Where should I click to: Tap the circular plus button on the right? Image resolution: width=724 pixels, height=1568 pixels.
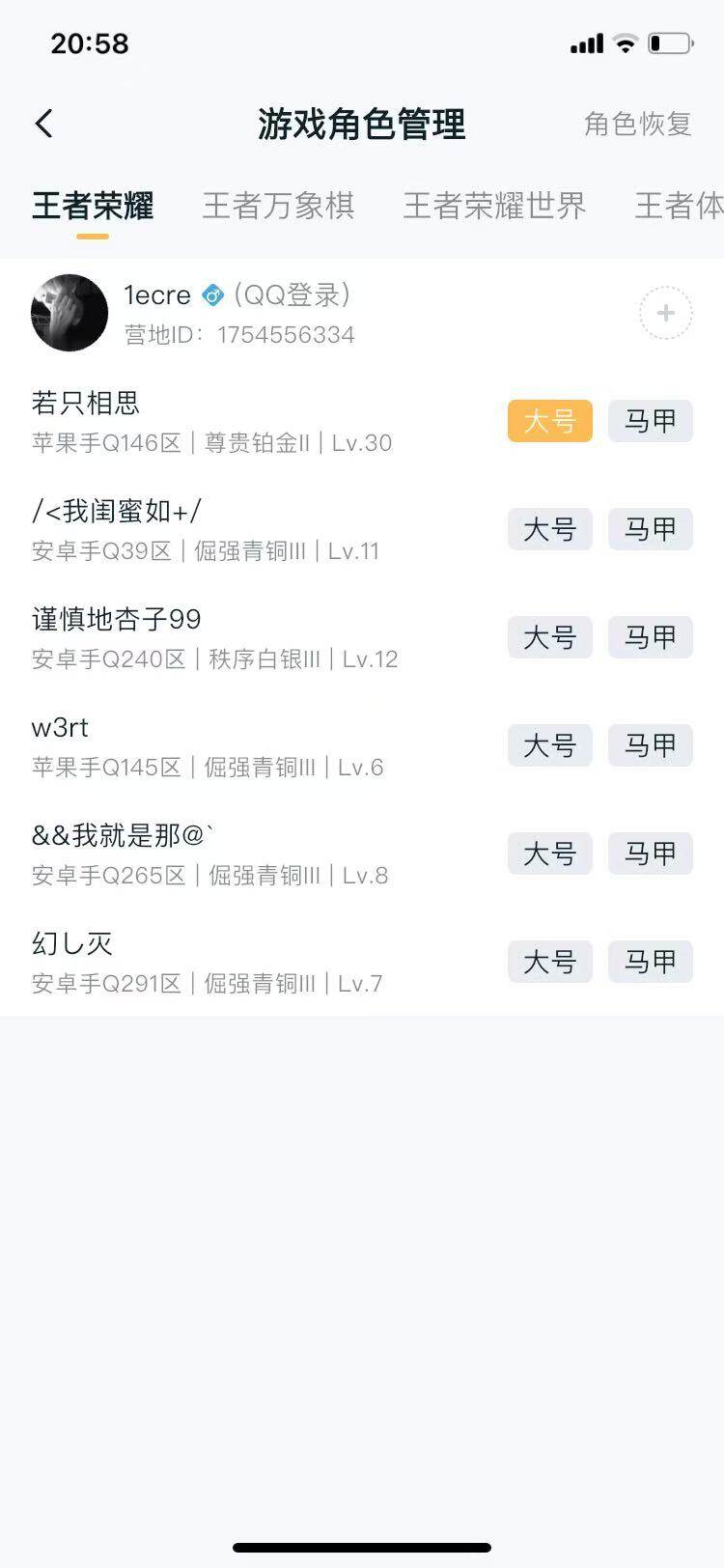coord(665,313)
